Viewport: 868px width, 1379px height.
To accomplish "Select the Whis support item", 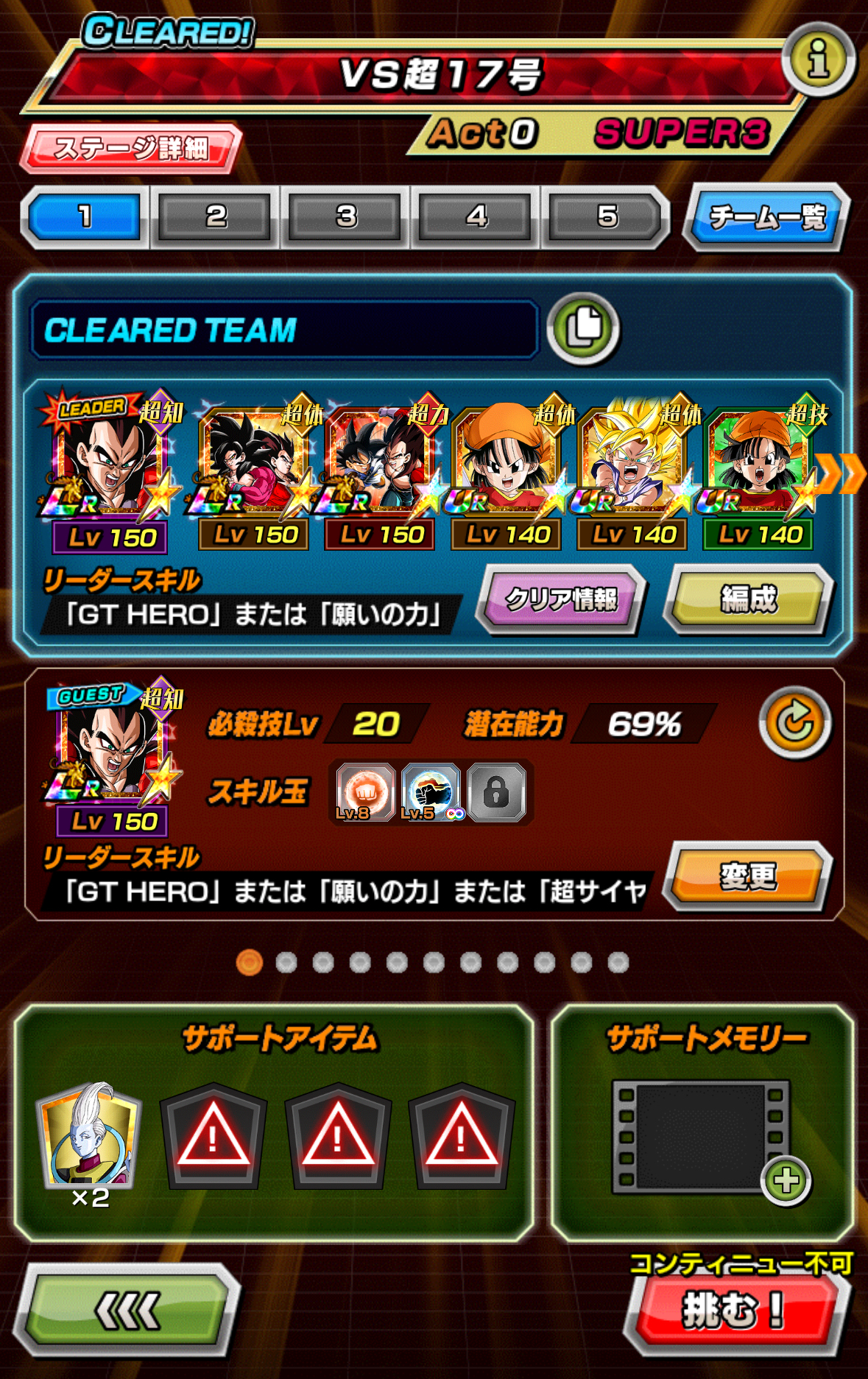I will (x=90, y=1136).
